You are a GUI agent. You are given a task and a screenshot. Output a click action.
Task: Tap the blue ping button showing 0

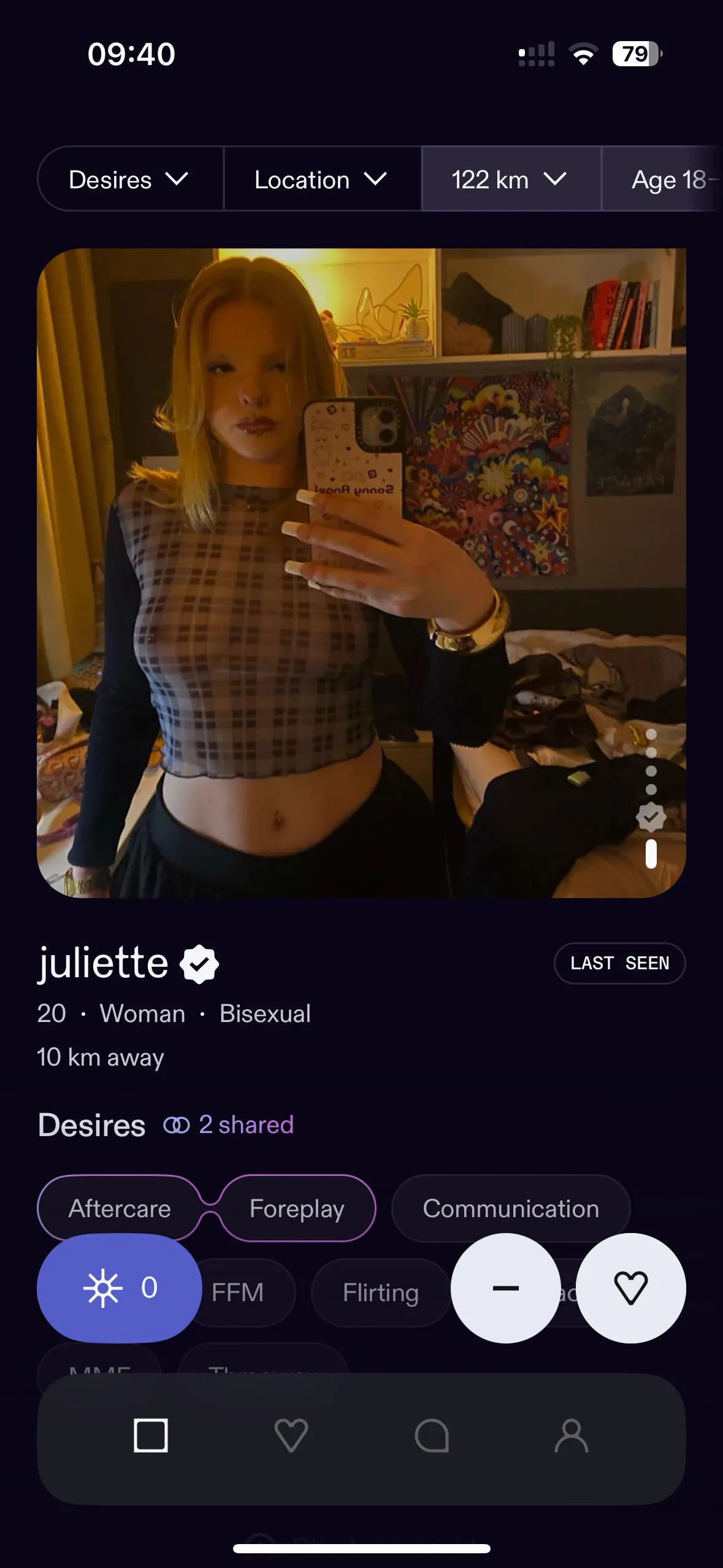pos(120,1288)
